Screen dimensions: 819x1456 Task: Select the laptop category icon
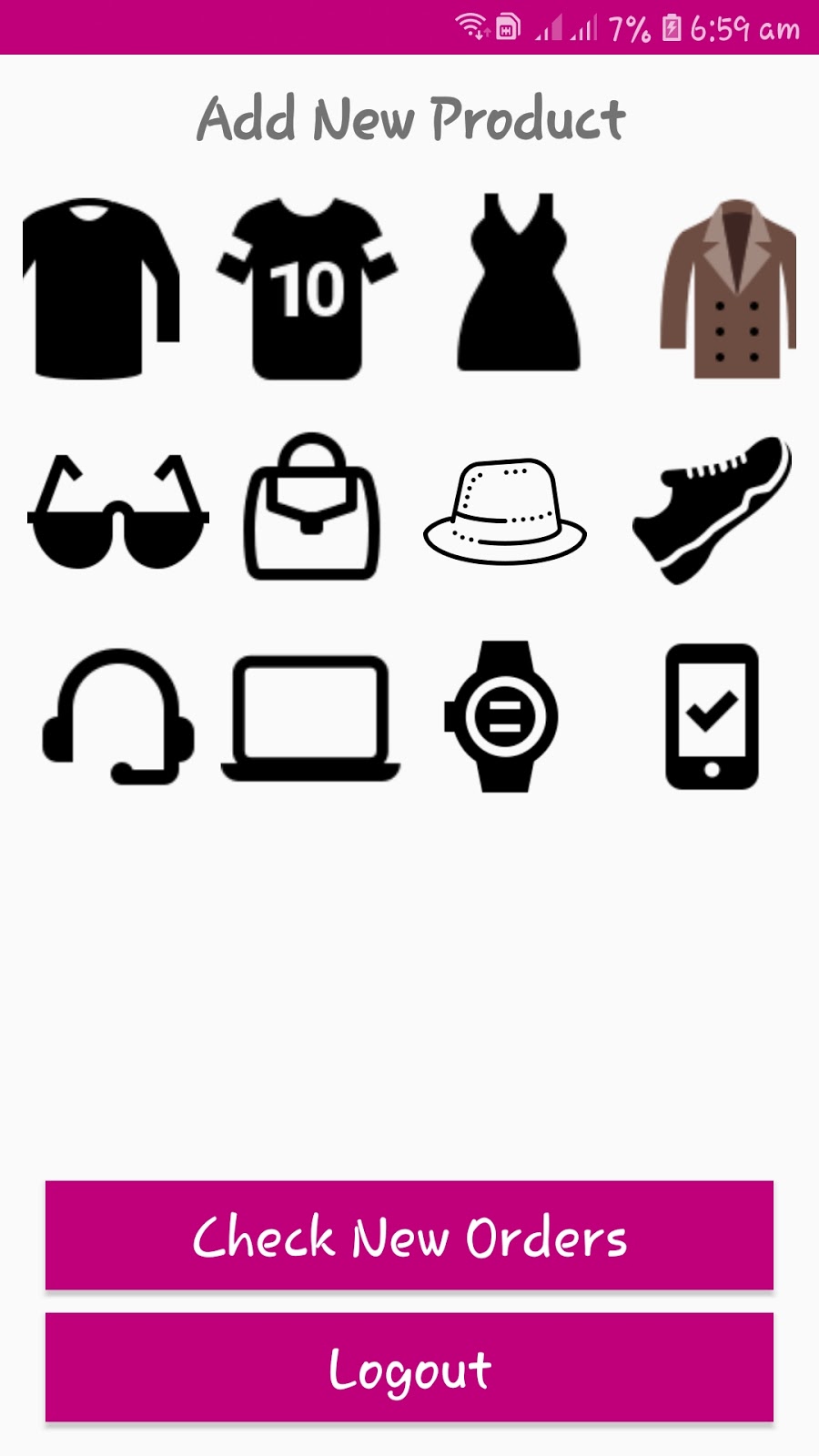[311, 717]
